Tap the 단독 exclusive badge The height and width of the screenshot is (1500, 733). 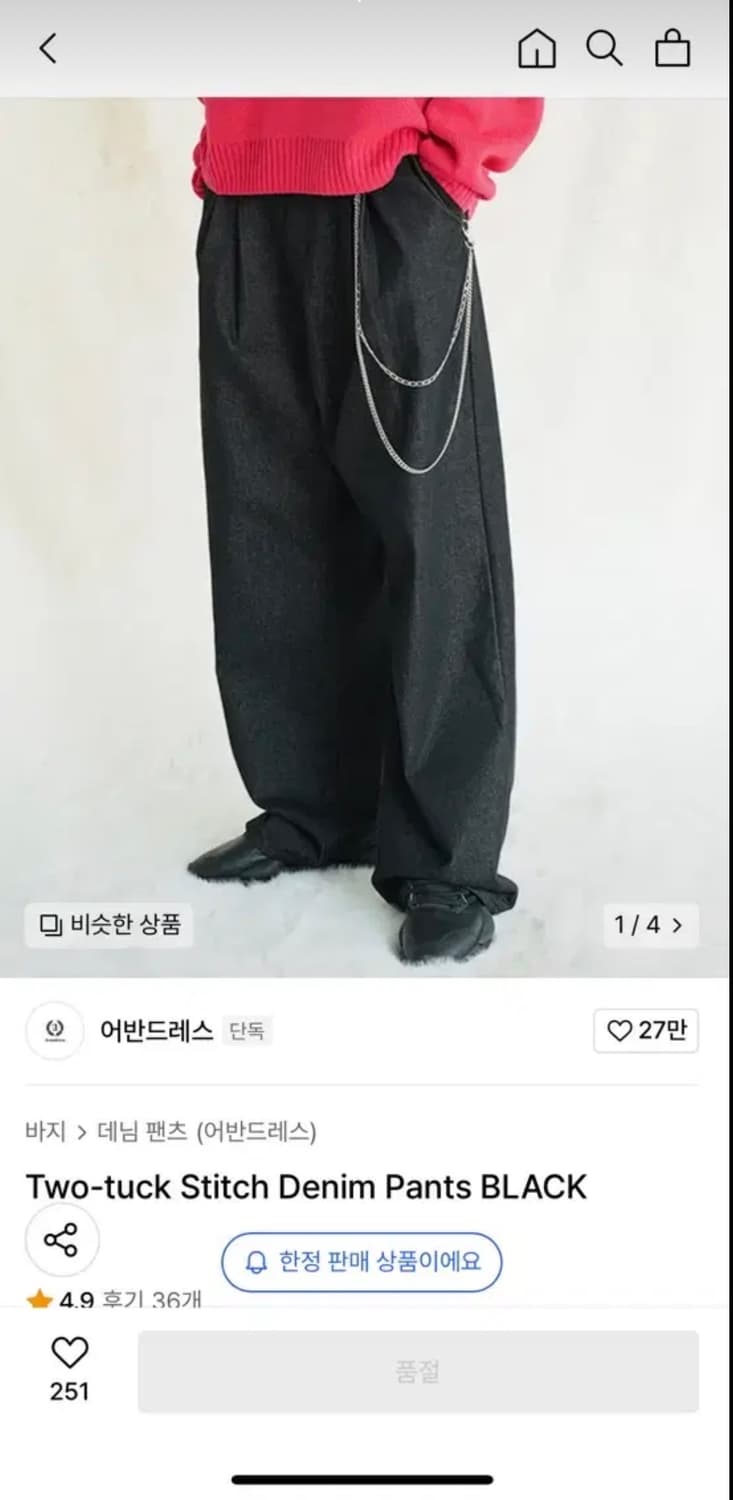pos(247,1029)
